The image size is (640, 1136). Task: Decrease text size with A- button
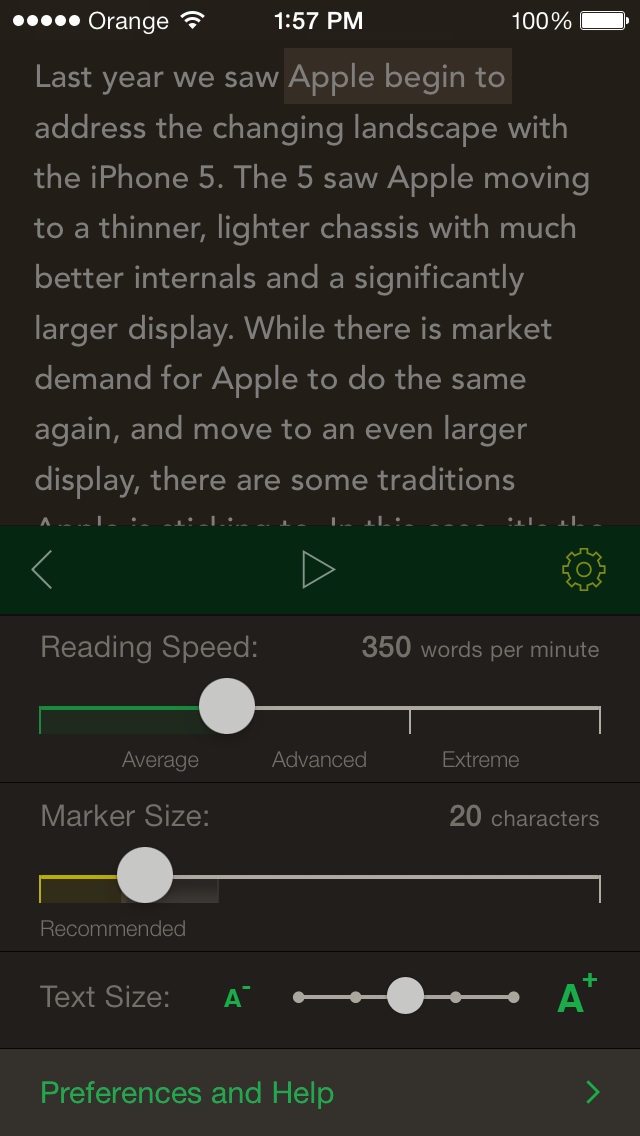(x=237, y=997)
